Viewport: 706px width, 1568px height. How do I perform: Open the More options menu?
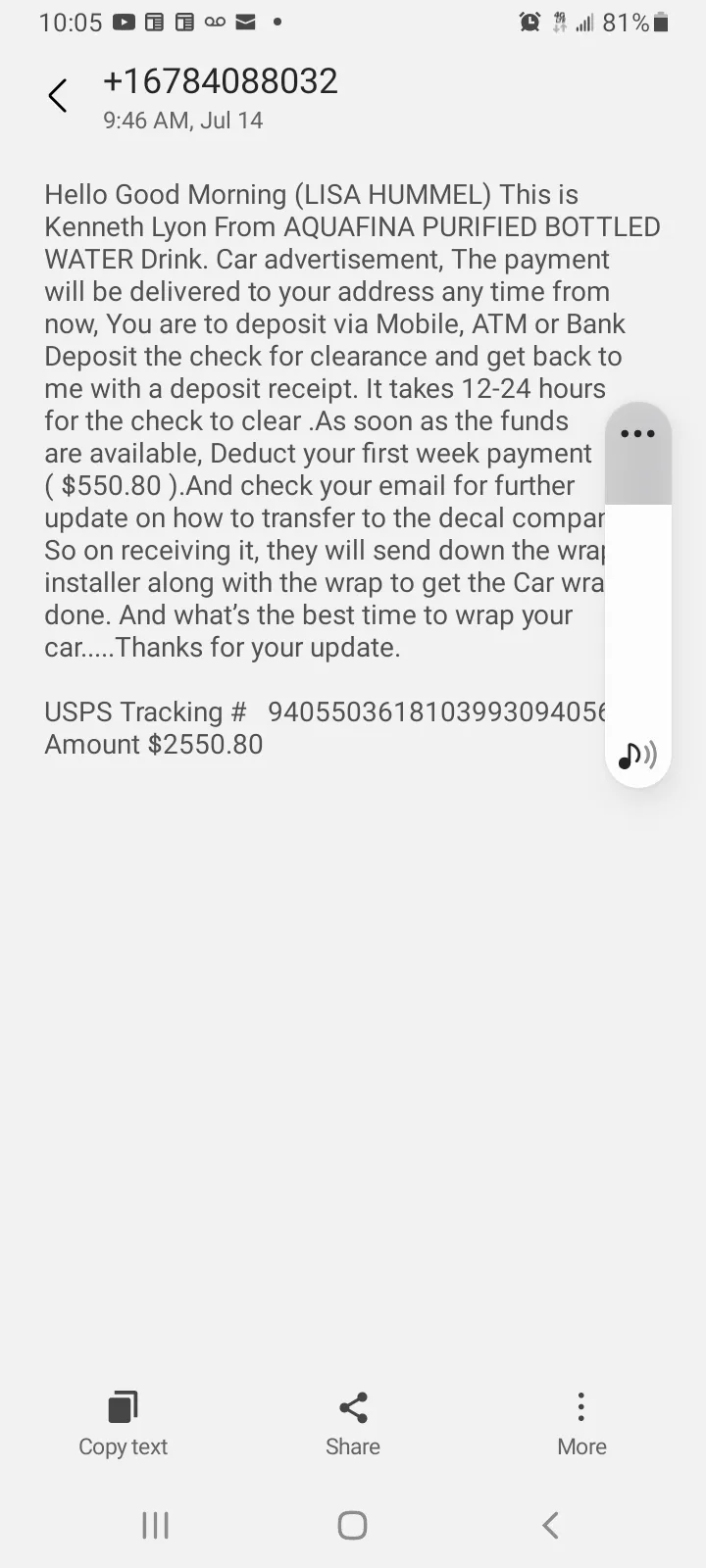click(581, 1424)
